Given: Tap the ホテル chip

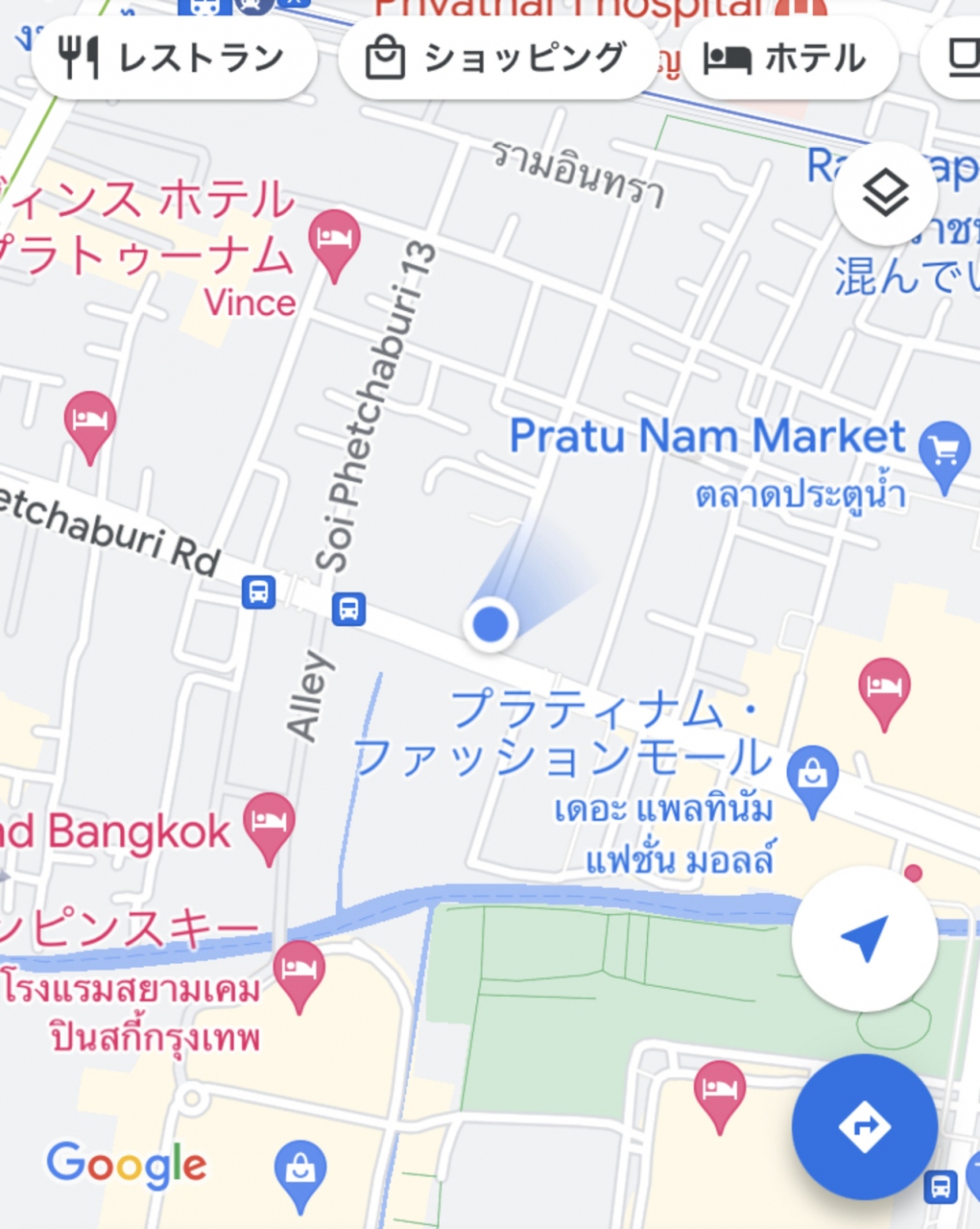Looking at the screenshot, I should [787, 59].
